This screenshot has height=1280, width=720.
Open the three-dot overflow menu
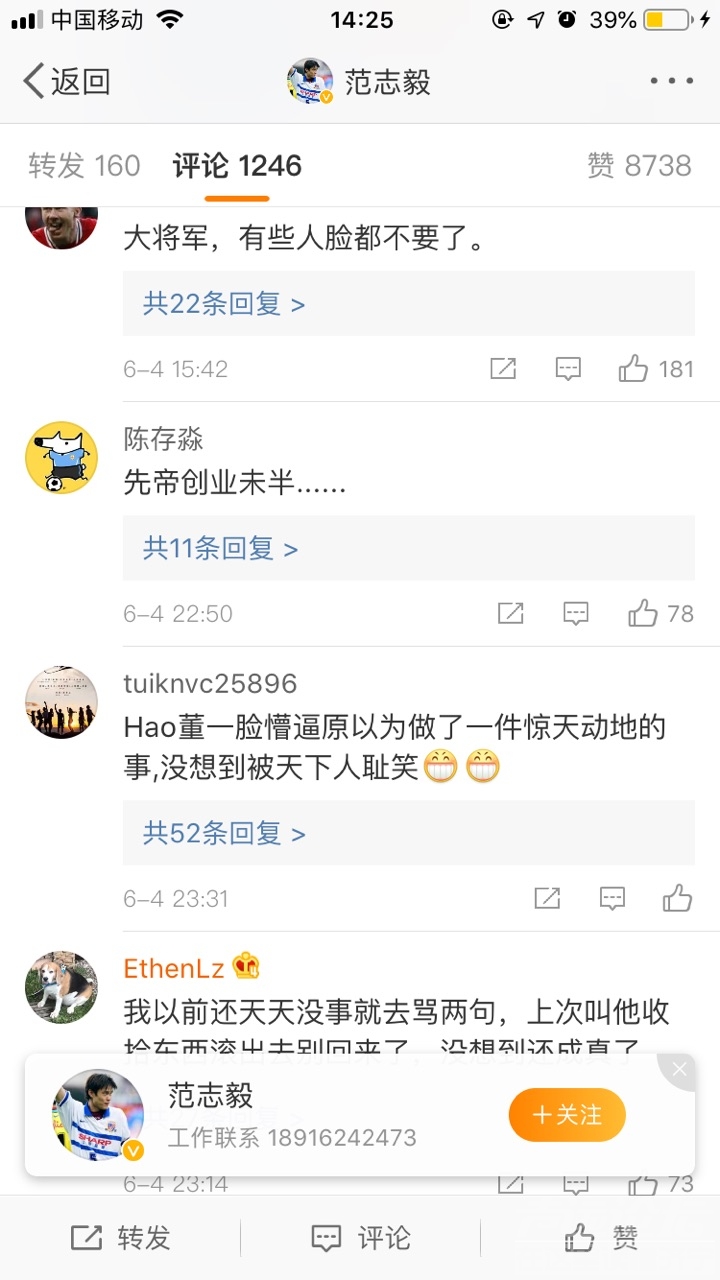click(x=671, y=82)
